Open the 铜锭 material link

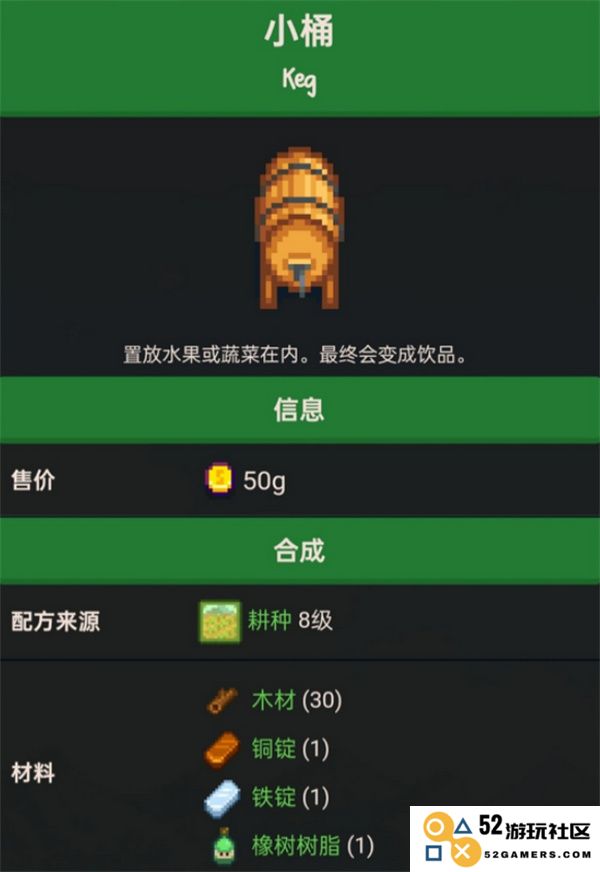pyautogui.click(x=273, y=749)
